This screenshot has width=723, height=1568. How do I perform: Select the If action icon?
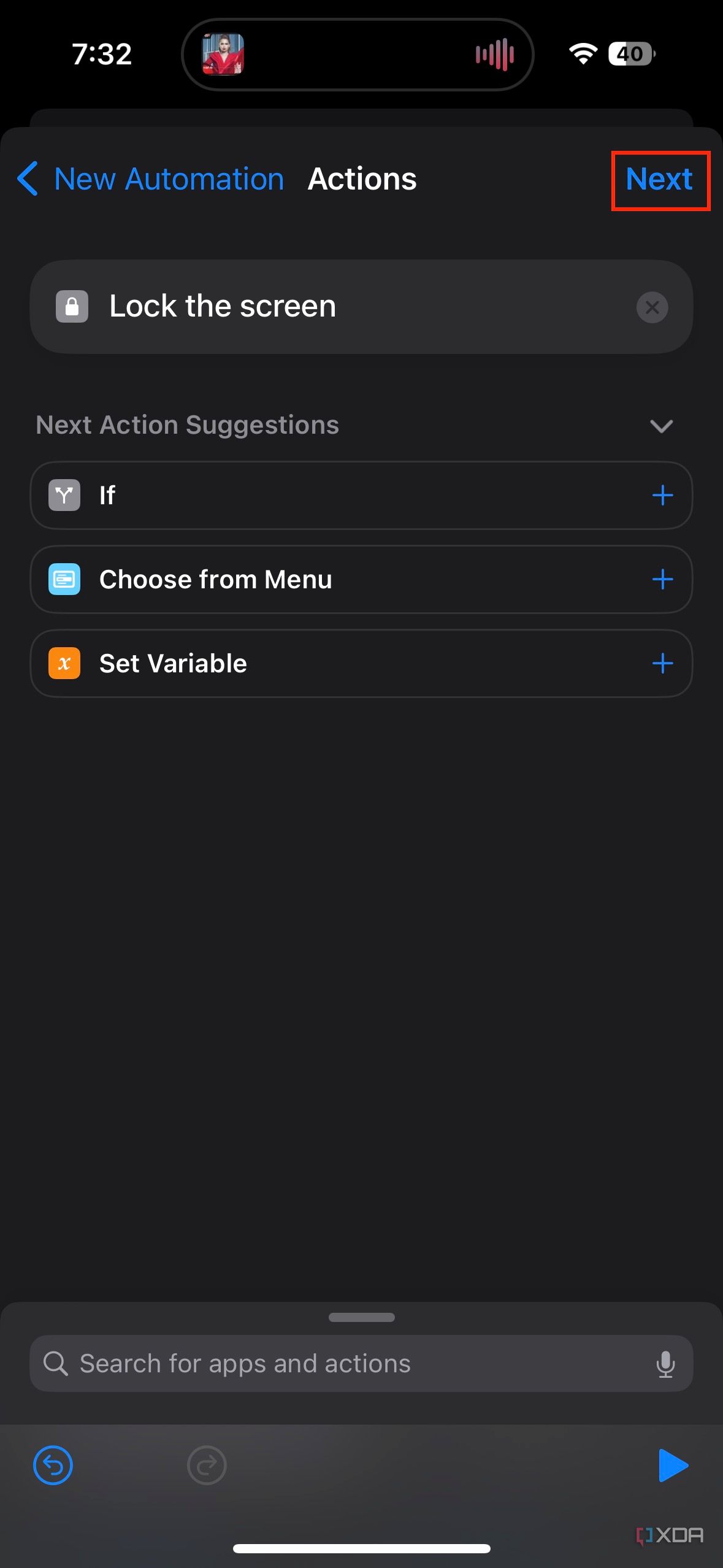pyautogui.click(x=64, y=495)
